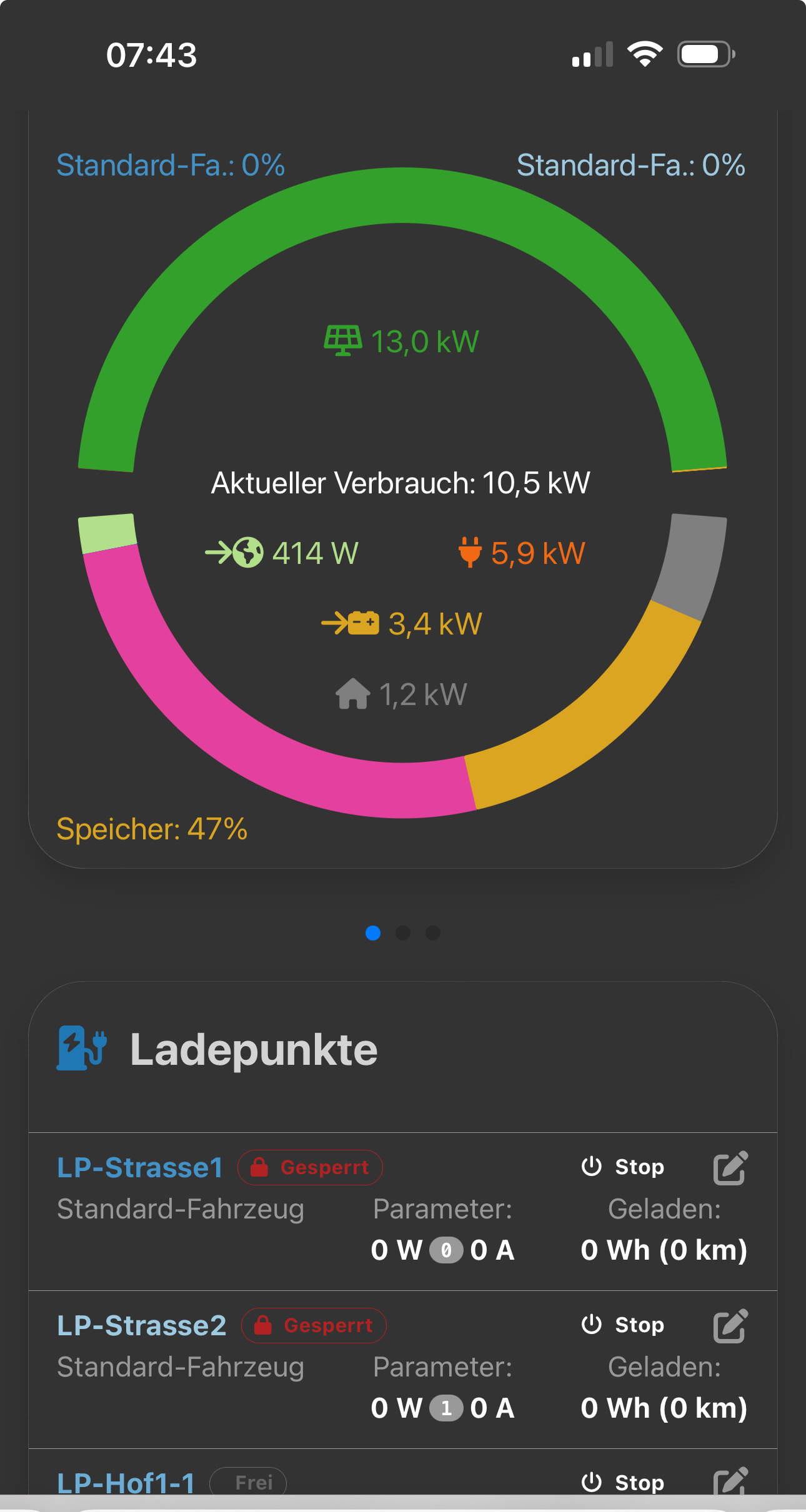The height and width of the screenshot is (1512, 806).
Task: Tap the power flow donut chart card
Action: pos(402,493)
